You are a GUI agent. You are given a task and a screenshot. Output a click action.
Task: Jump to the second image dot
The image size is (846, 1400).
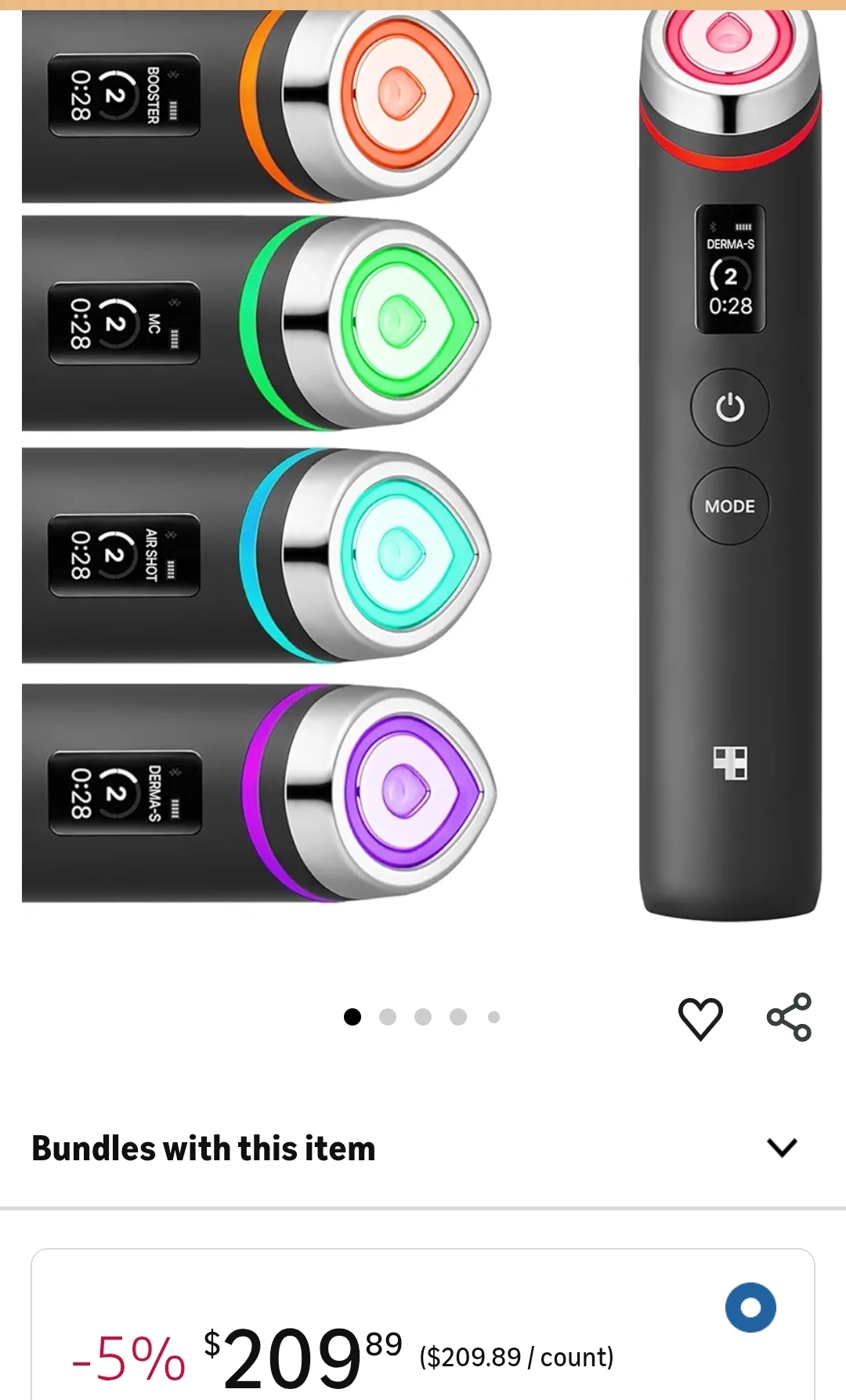[388, 1017]
